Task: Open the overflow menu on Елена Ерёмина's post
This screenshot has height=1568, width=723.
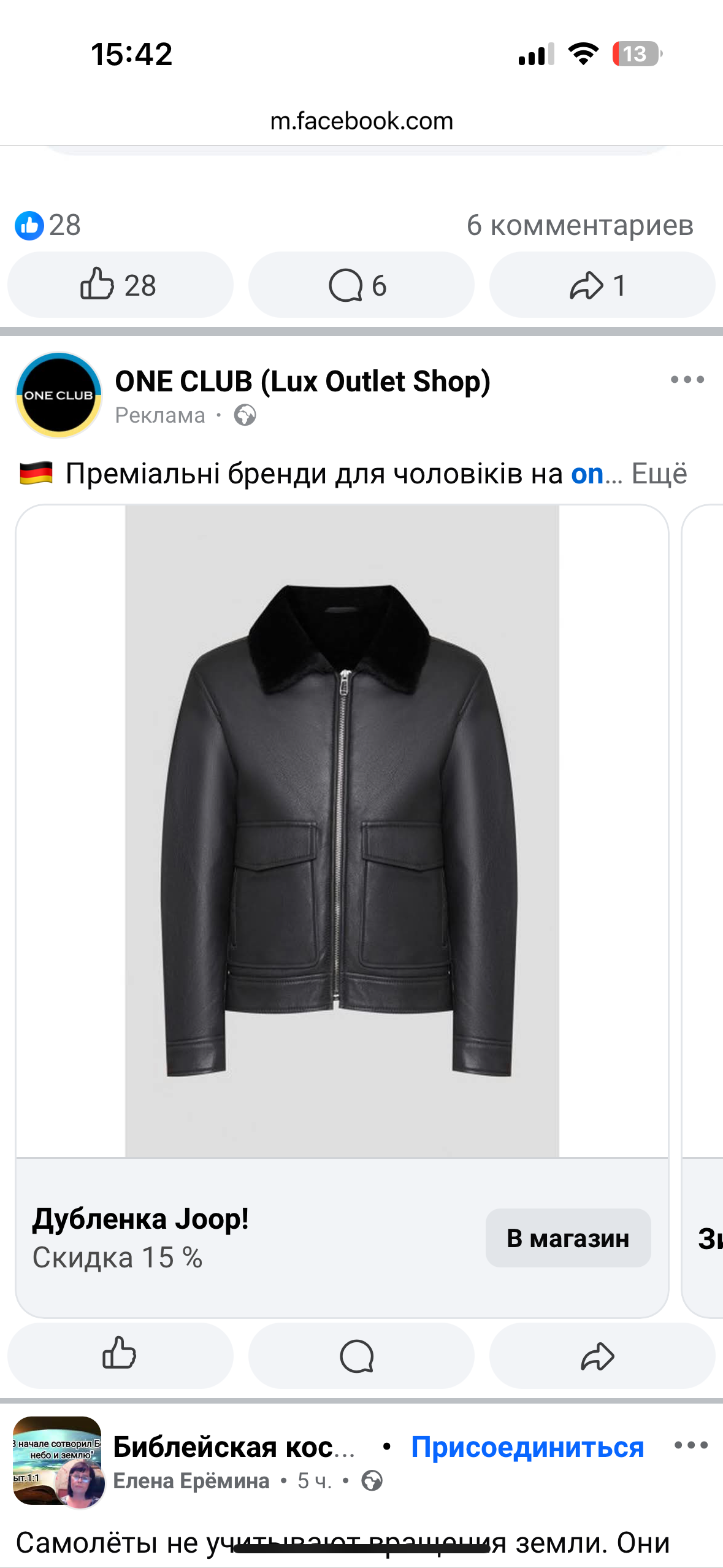Action: point(691,1445)
